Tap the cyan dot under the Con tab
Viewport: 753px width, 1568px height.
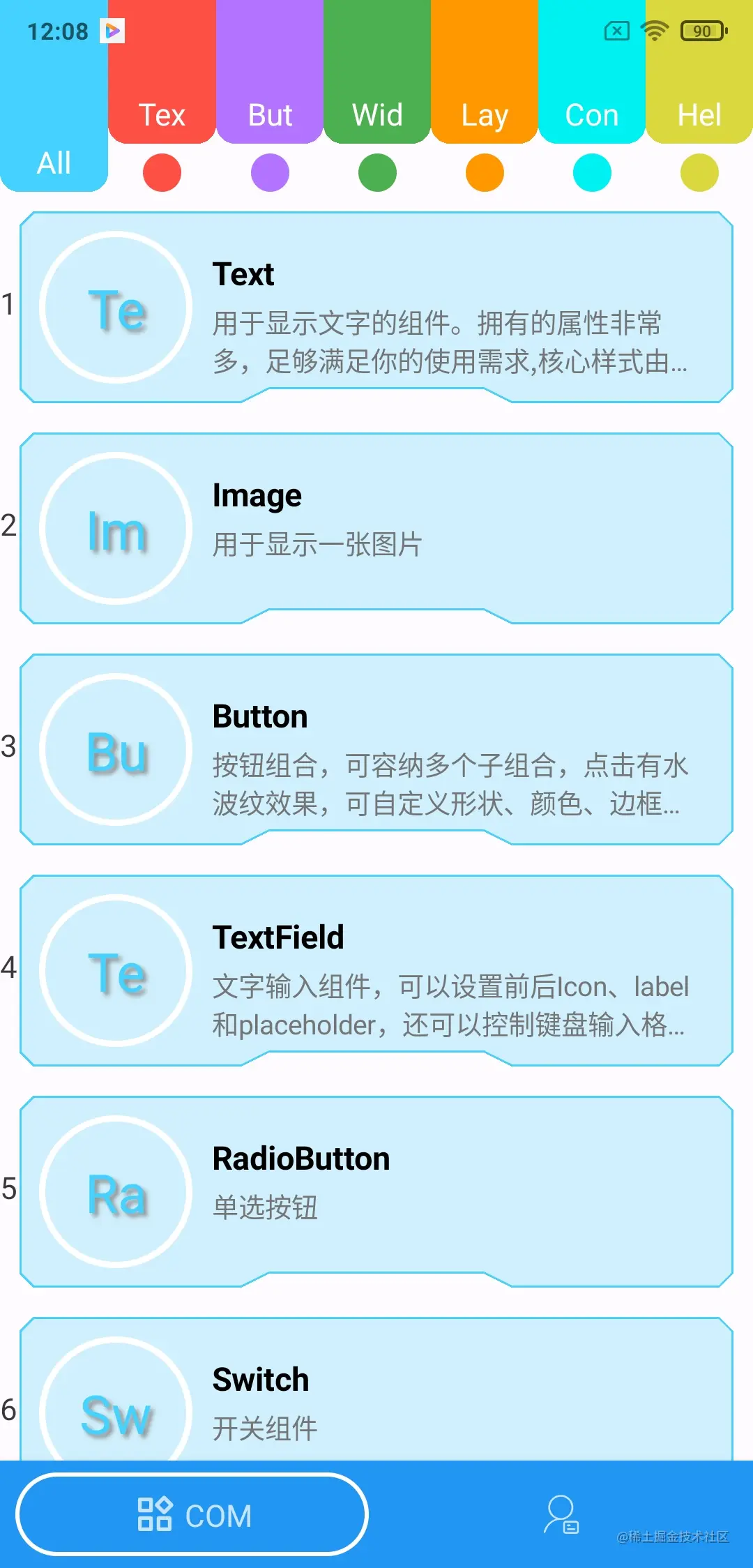(x=591, y=172)
